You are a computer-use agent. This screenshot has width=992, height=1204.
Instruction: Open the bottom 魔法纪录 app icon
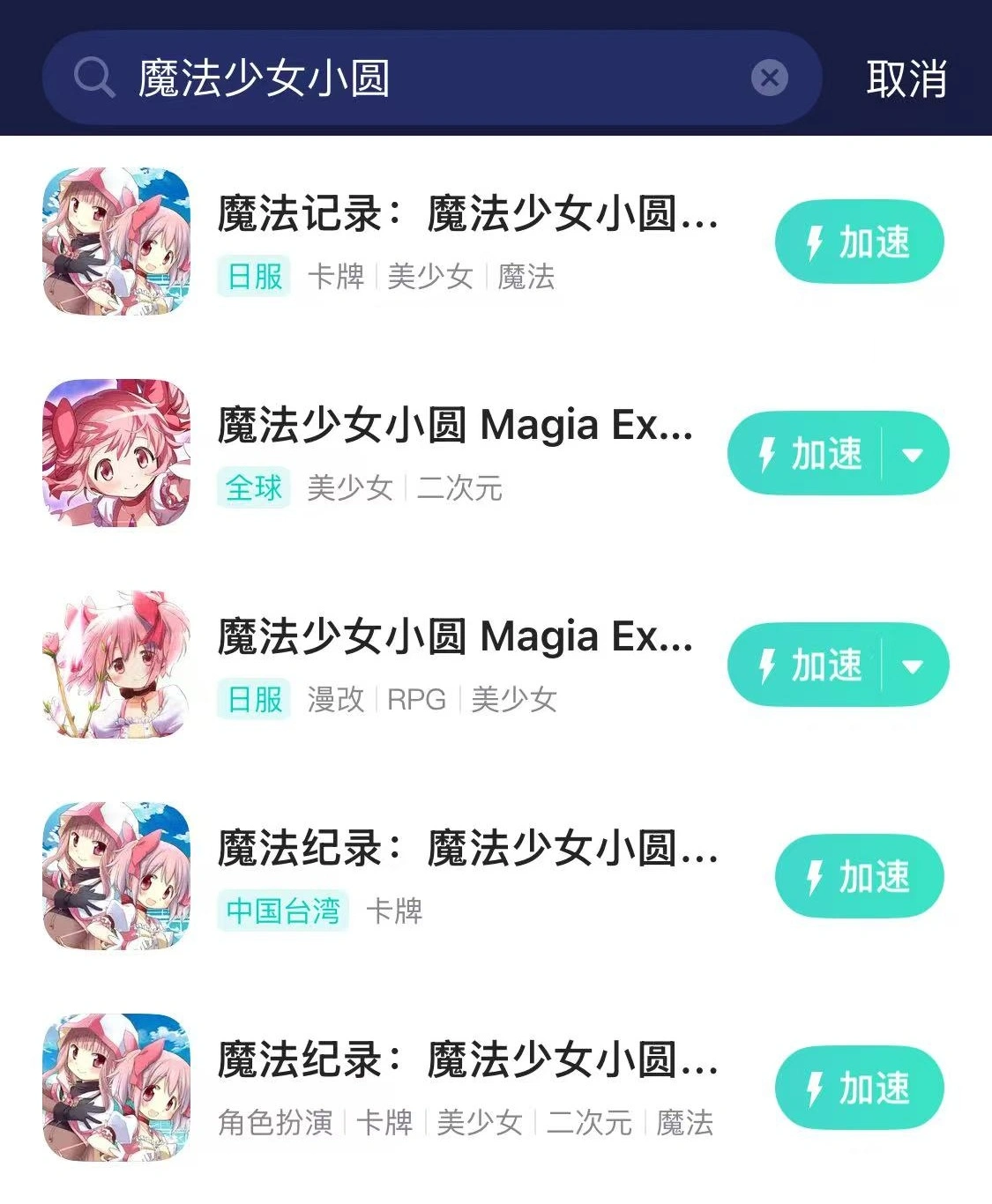click(x=116, y=1086)
